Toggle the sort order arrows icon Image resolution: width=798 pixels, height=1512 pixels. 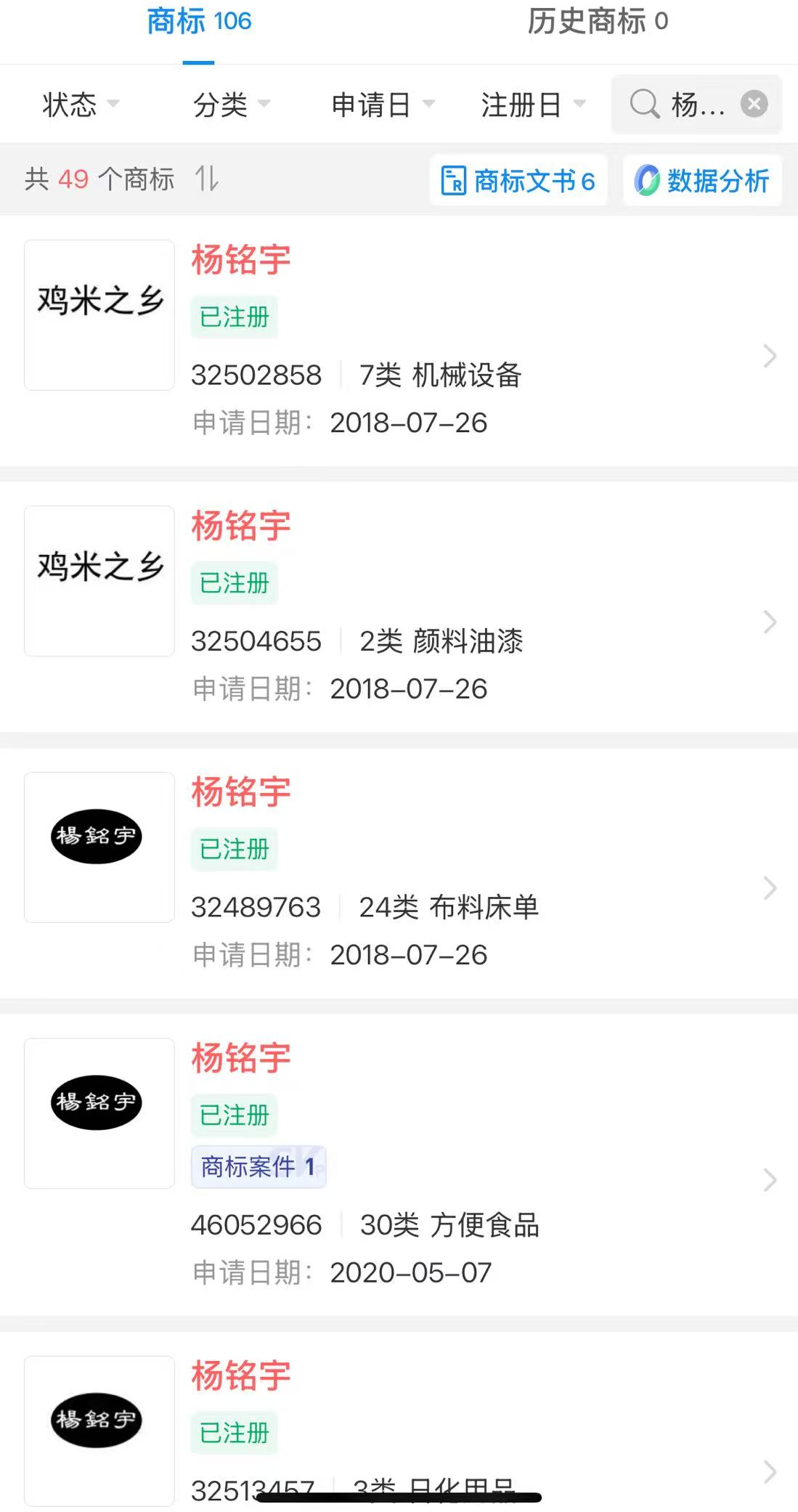point(207,178)
